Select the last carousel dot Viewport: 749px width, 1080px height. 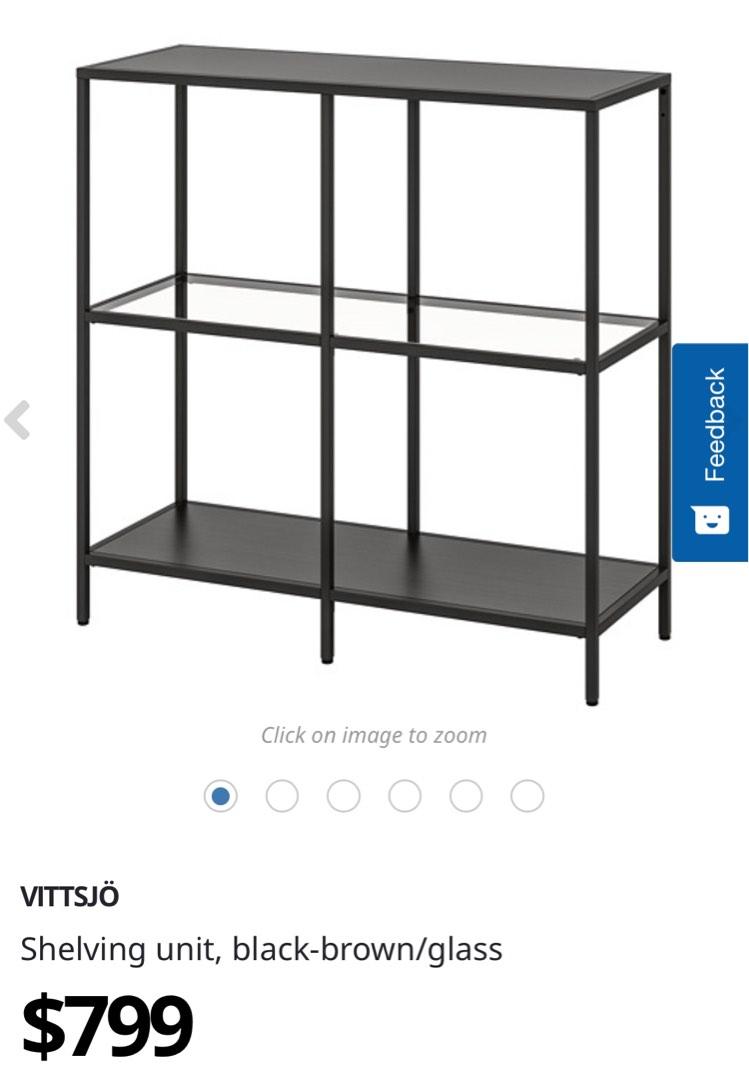pos(526,797)
